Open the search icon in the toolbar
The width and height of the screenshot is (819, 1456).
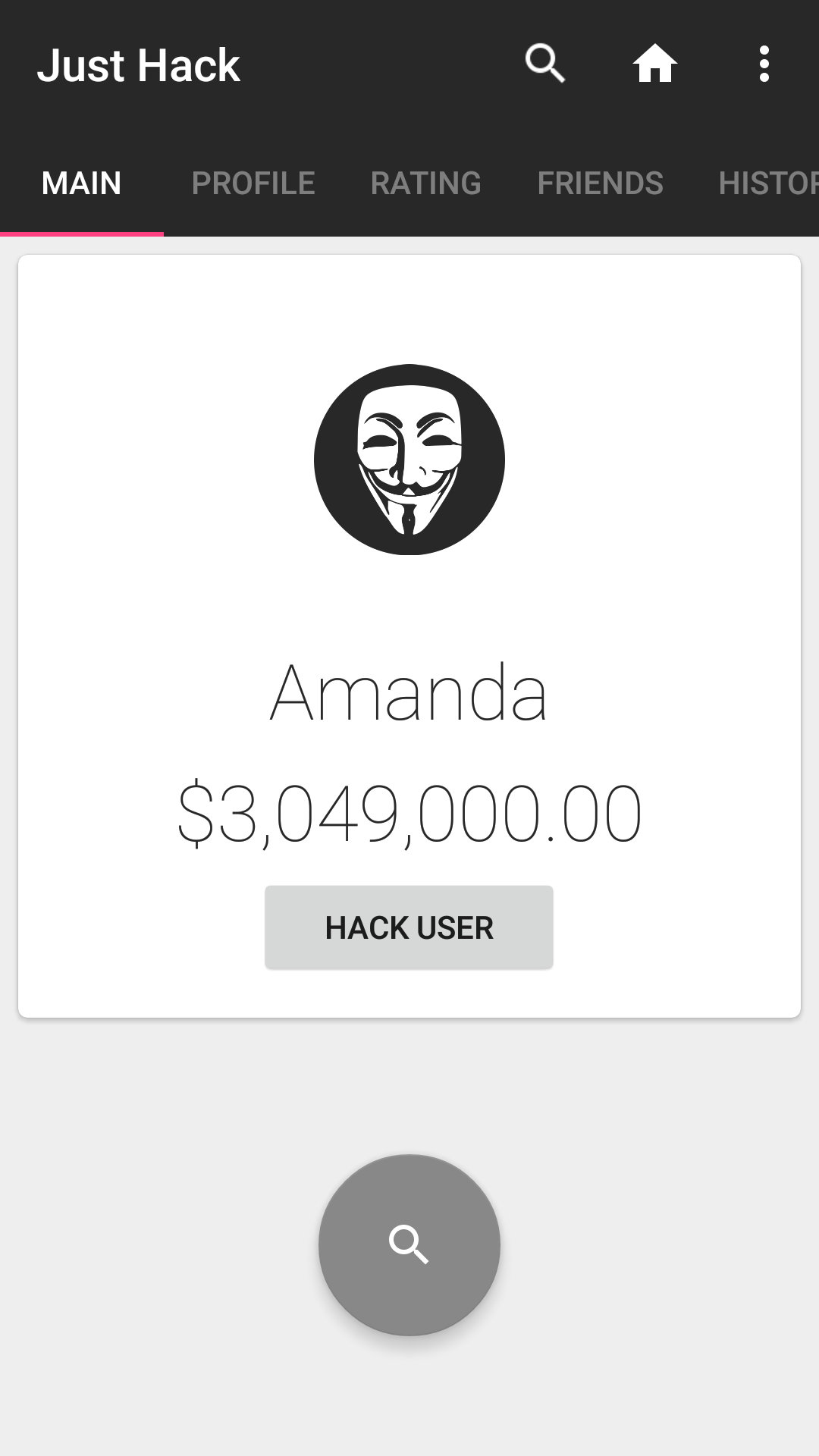pyautogui.click(x=544, y=64)
